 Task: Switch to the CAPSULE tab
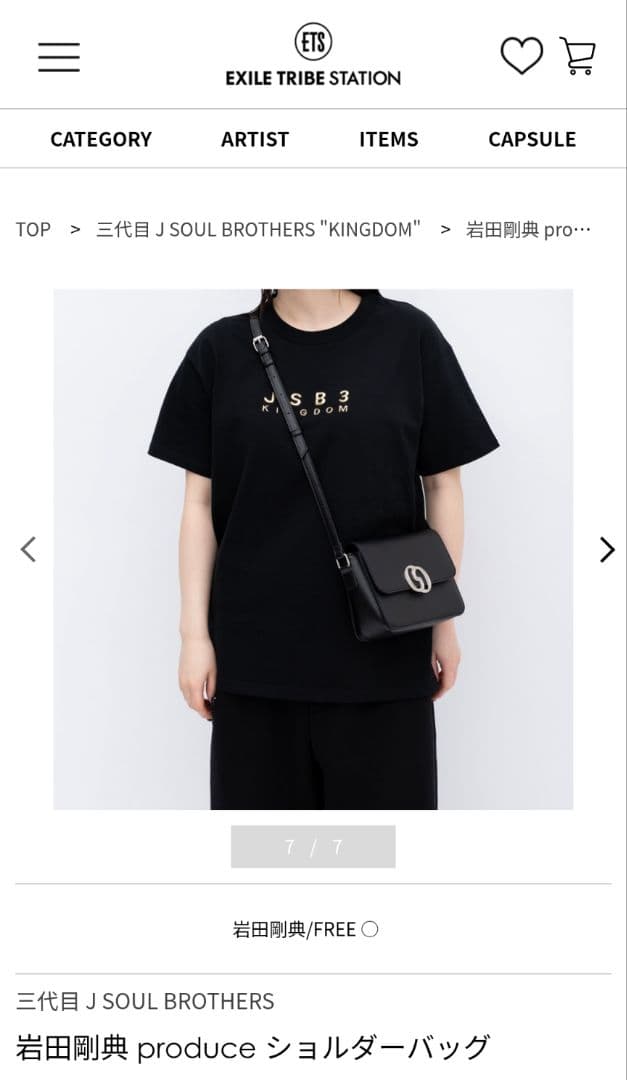532,139
